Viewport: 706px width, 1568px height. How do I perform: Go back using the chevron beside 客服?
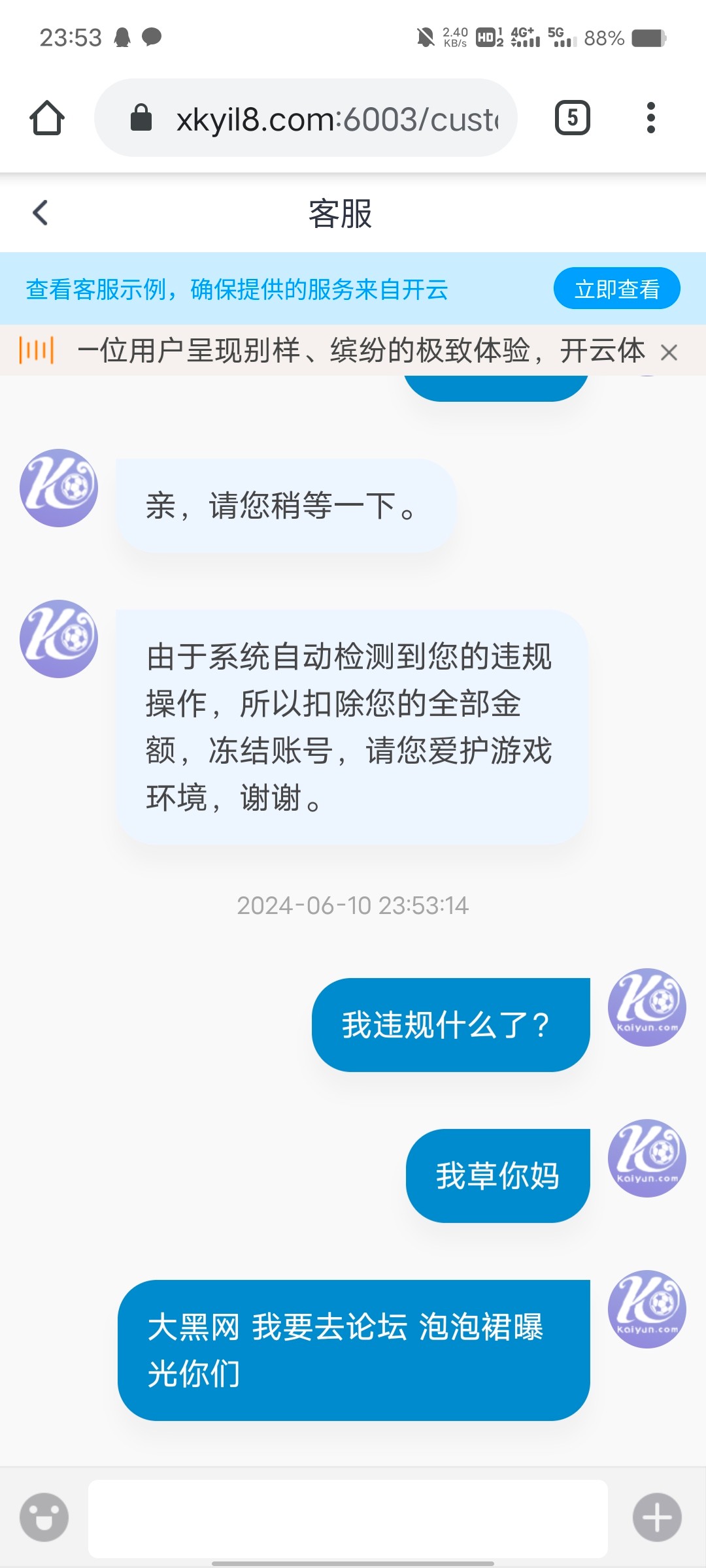(39, 213)
